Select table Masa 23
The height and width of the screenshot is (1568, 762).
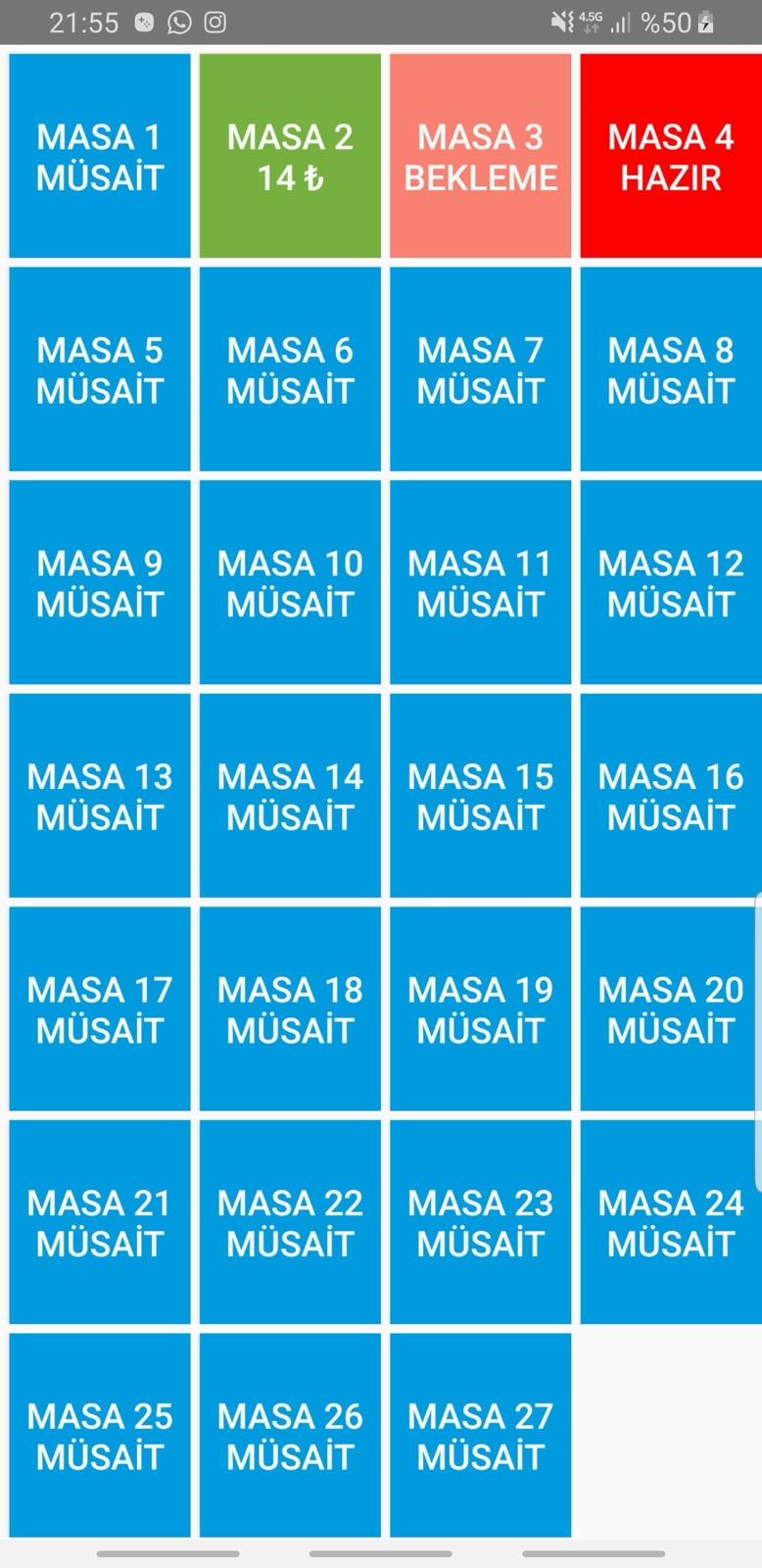(x=480, y=1222)
